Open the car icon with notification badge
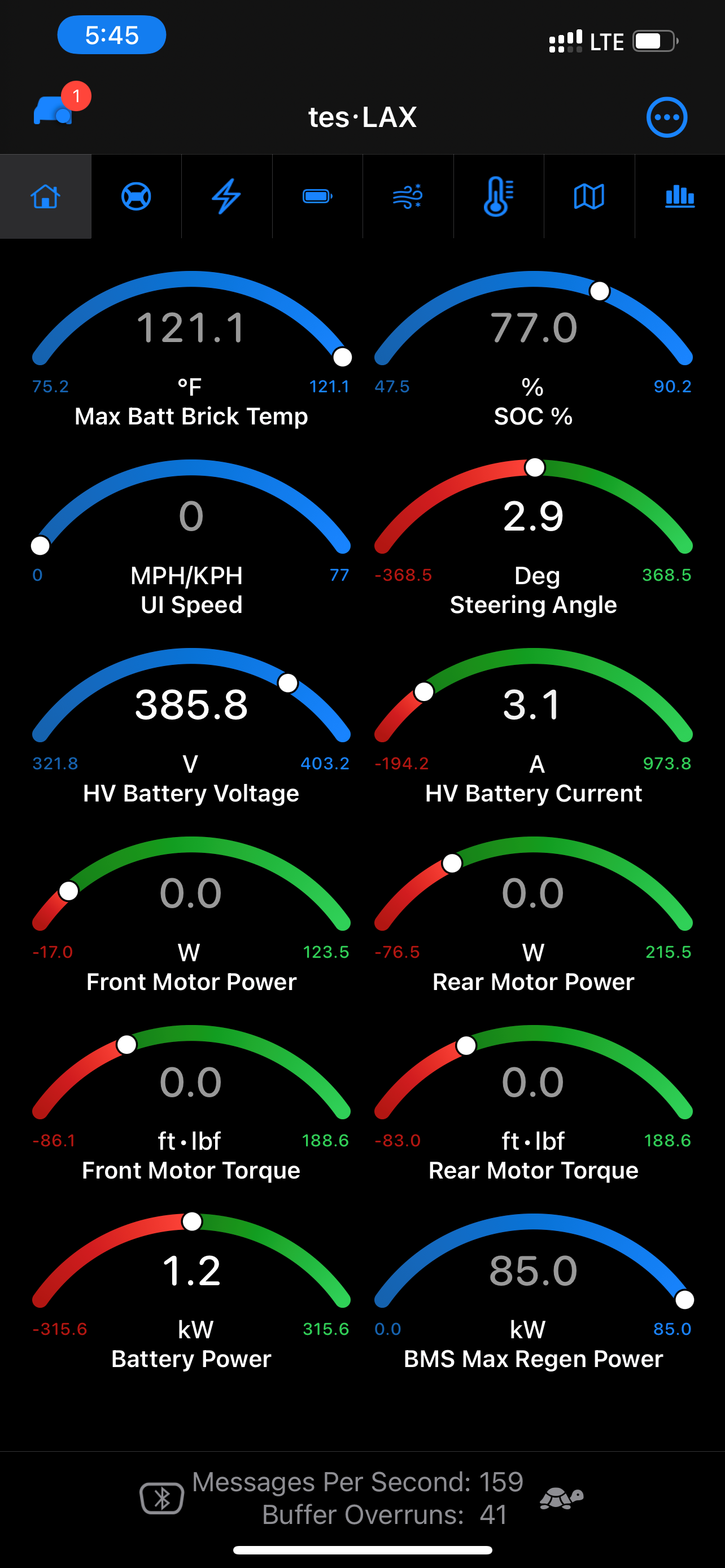 coord(60,107)
